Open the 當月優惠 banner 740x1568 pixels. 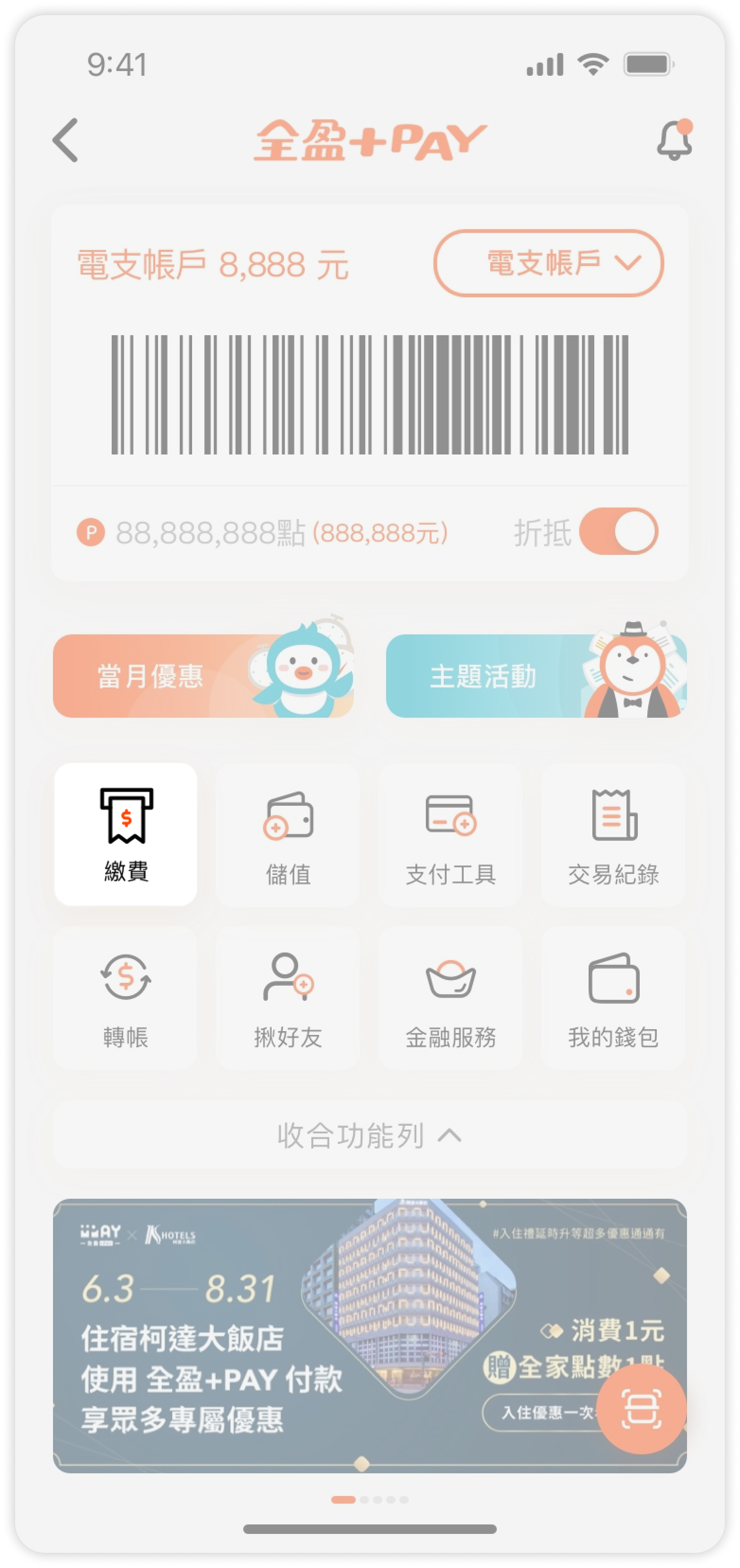[x=203, y=676]
